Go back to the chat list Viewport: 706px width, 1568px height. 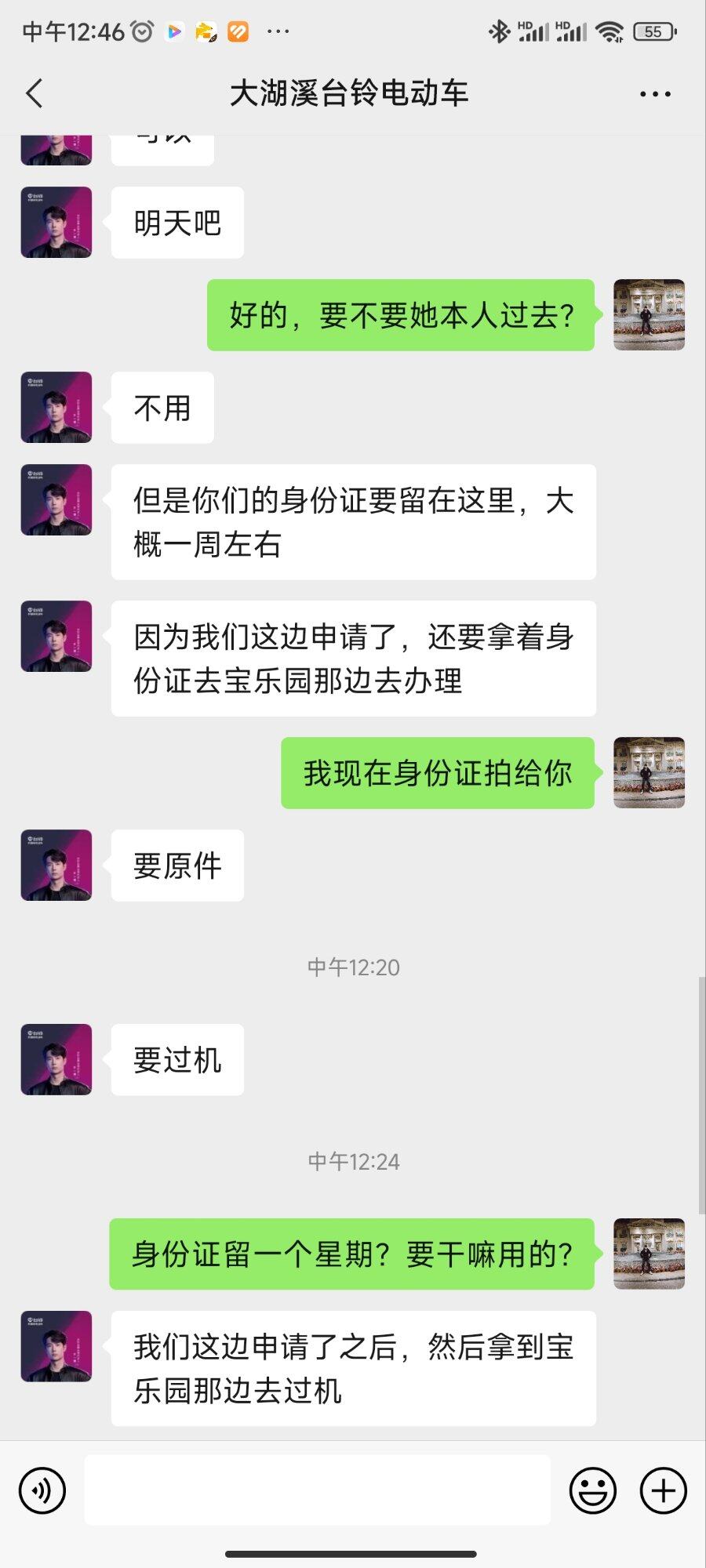click(x=35, y=93)
